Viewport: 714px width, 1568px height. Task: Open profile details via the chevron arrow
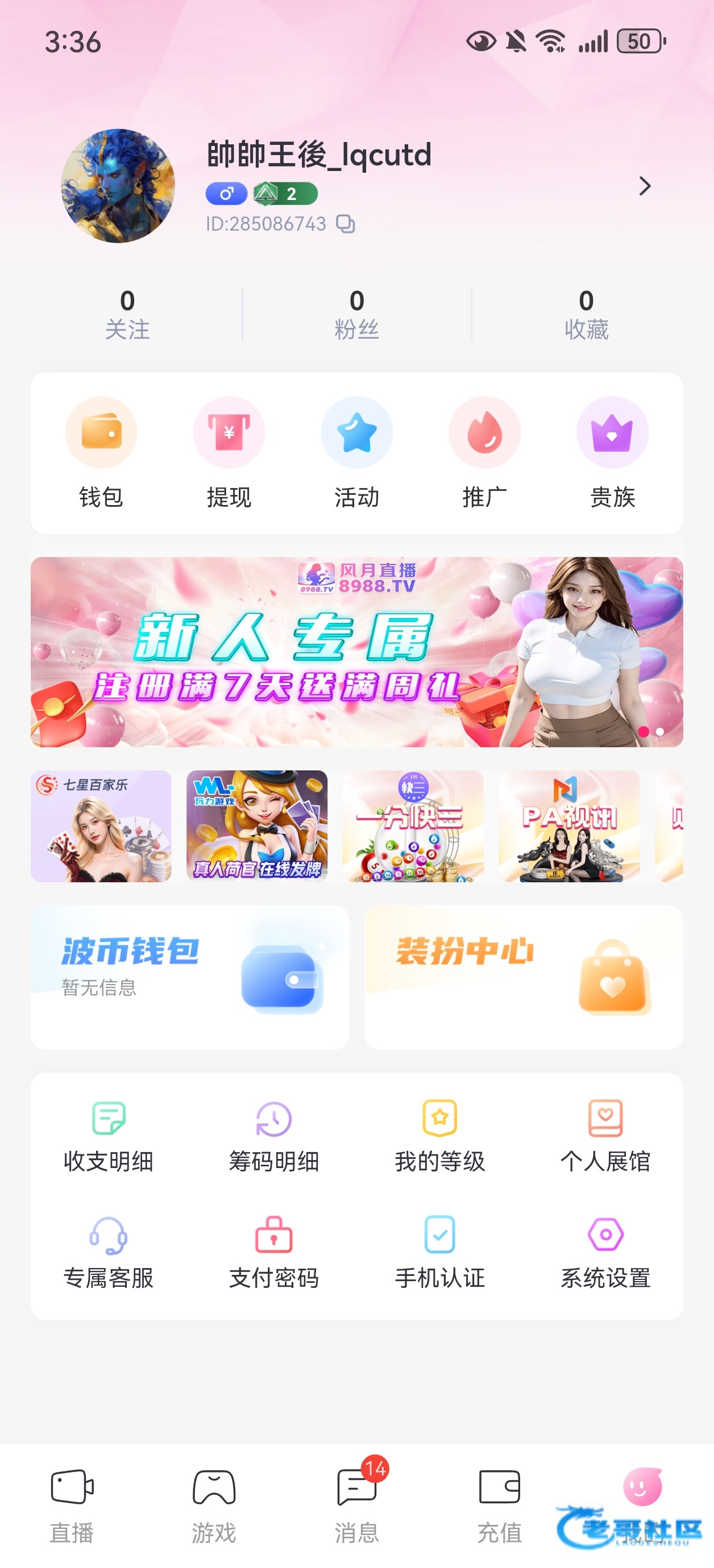(645, 186)
